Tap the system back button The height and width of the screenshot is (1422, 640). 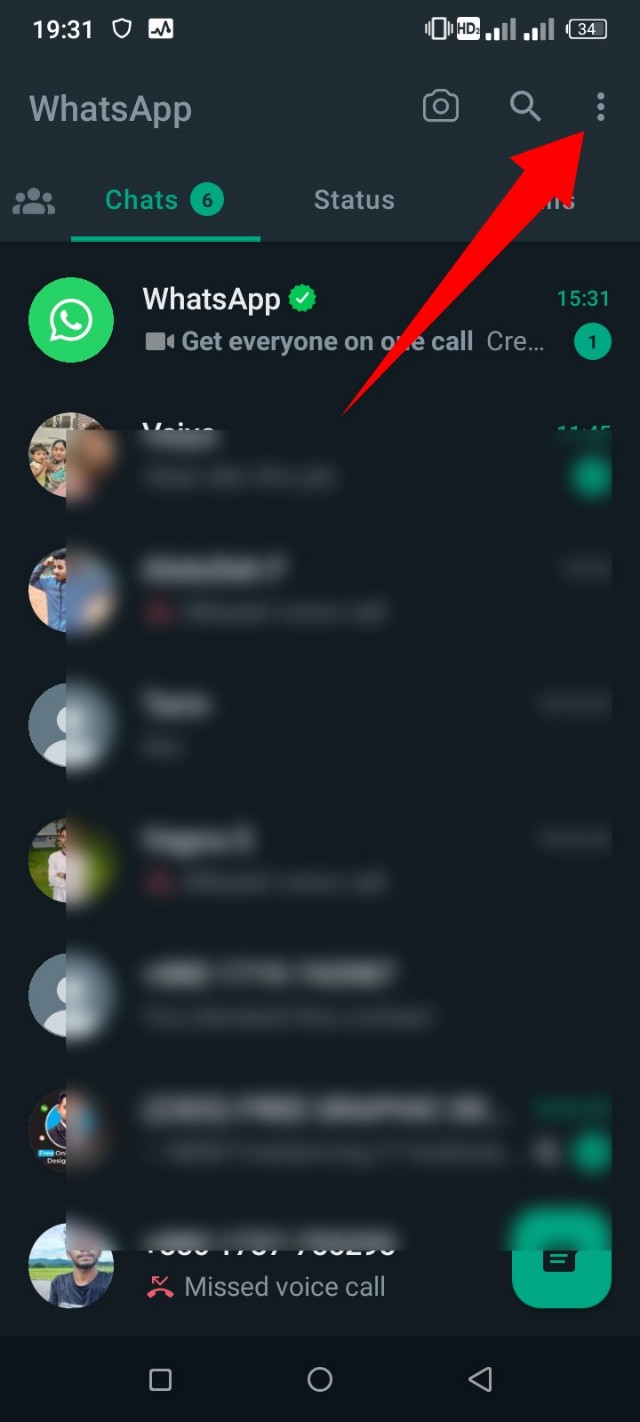click(x=480, y=1380)
